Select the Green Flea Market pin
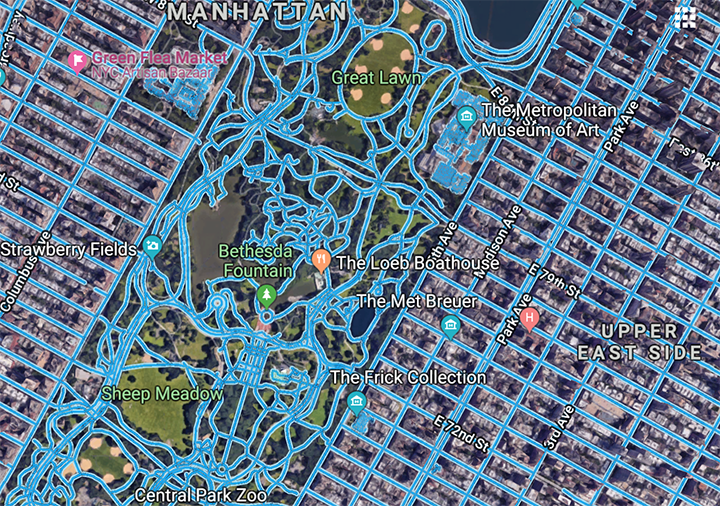The height and width of the screenshot is (506, 720). pos(78,62)
